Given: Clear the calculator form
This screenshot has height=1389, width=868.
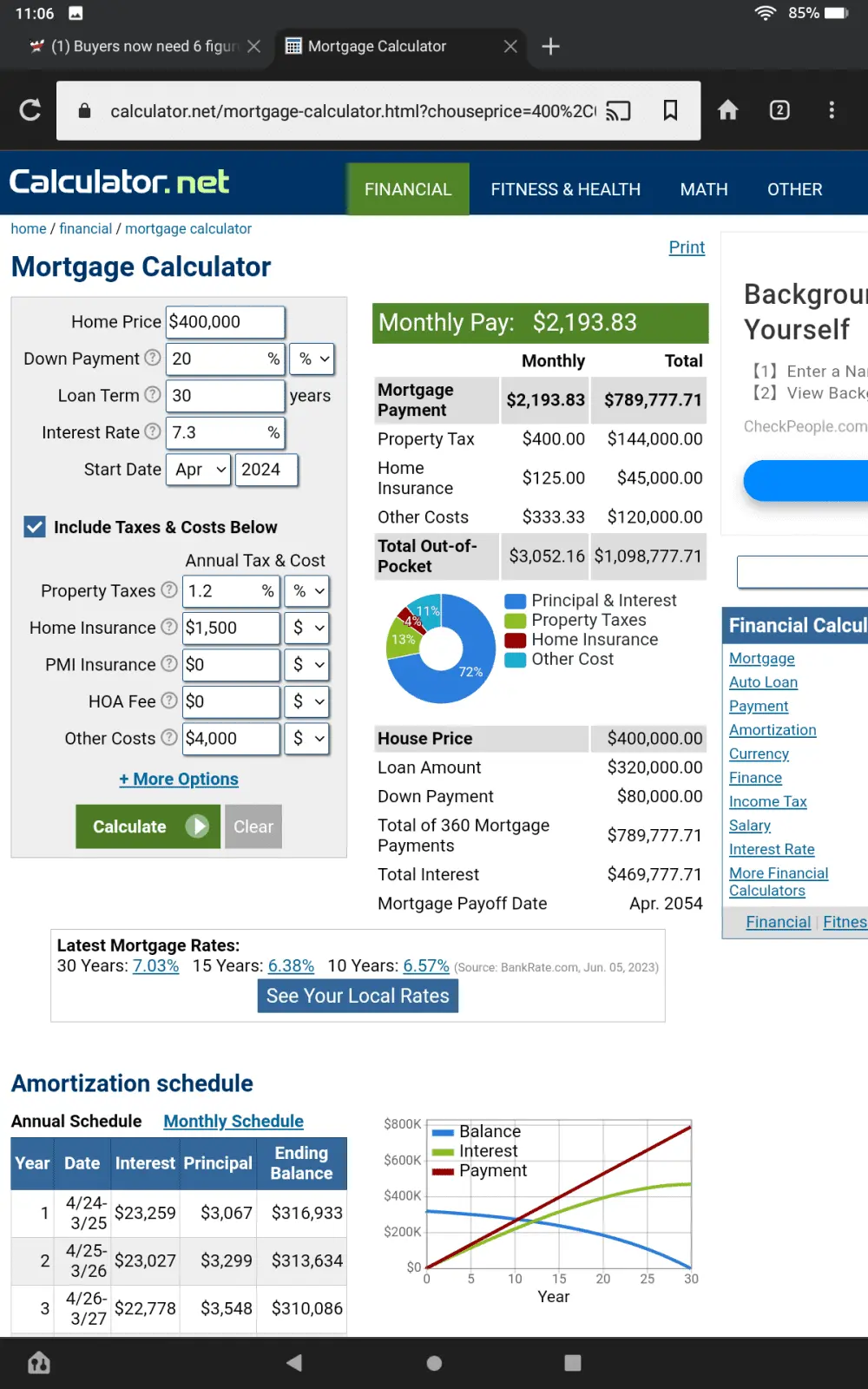Looking at the screenshot, I should (x=253, y=826).
